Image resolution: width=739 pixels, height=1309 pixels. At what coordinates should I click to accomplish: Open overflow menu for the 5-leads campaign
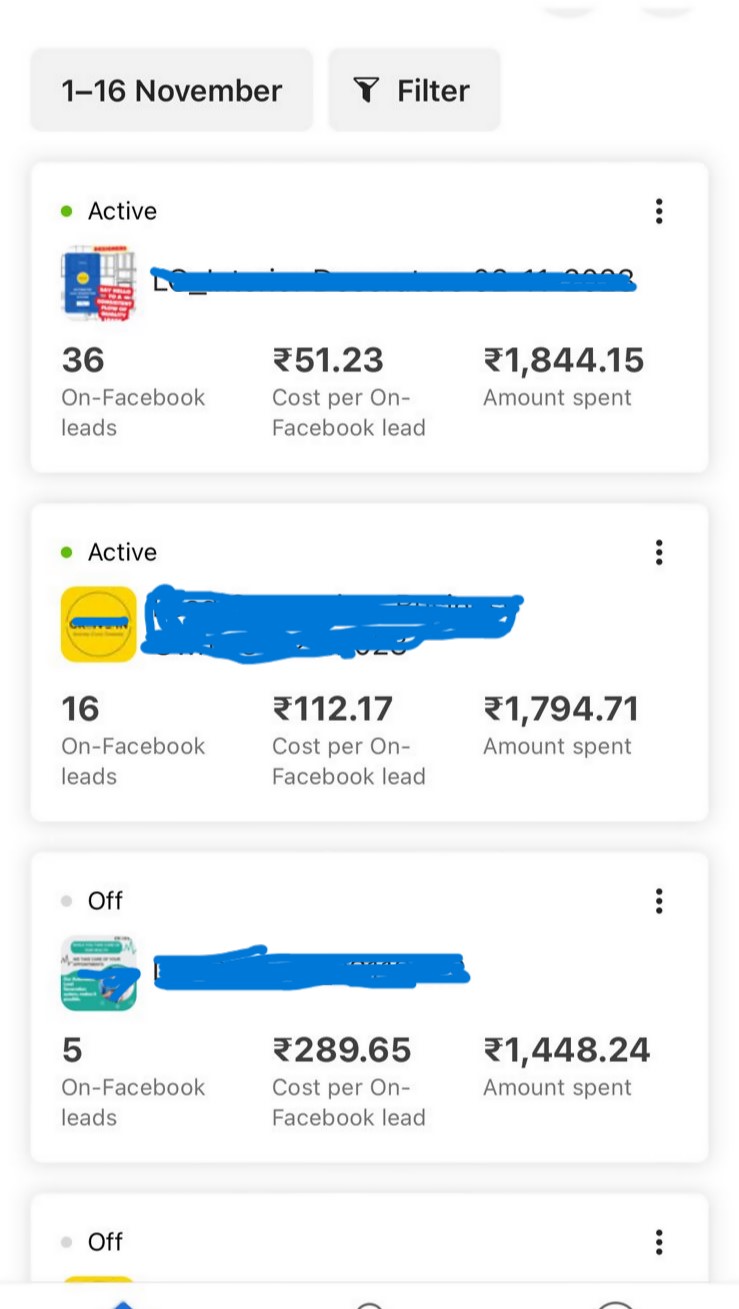pyautogui.click(x=658, y=901)
